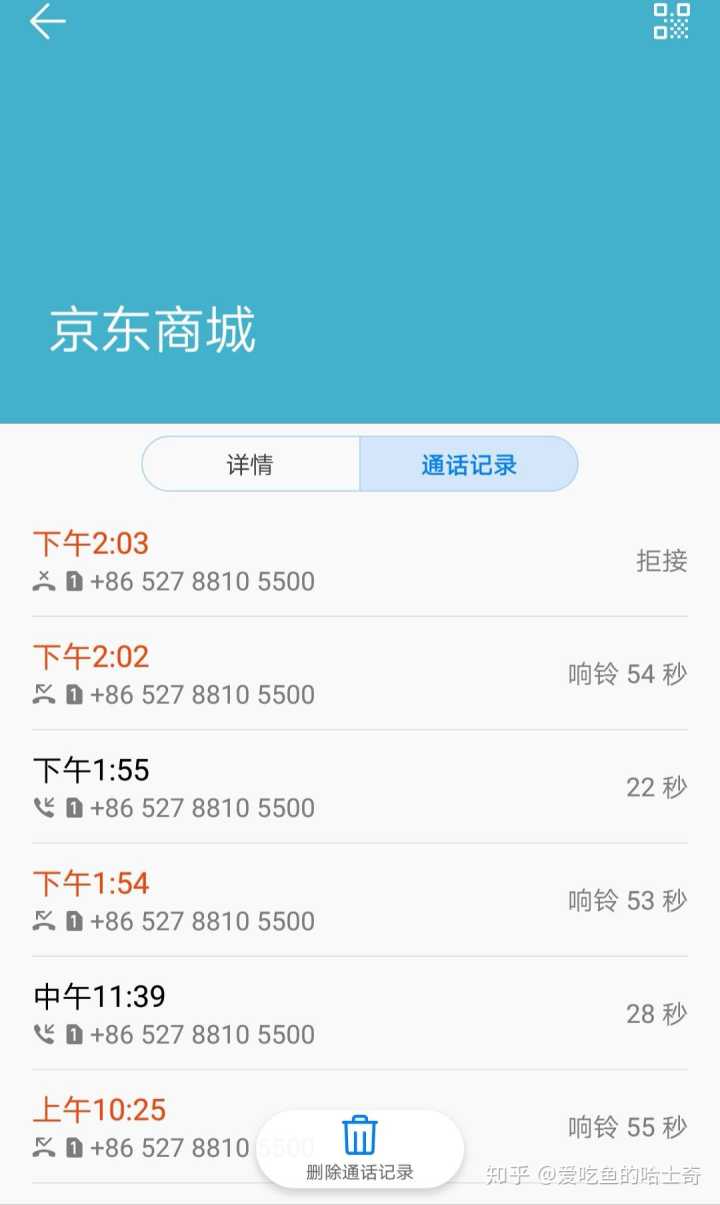Tap the 下午1:55 call record

360,787
